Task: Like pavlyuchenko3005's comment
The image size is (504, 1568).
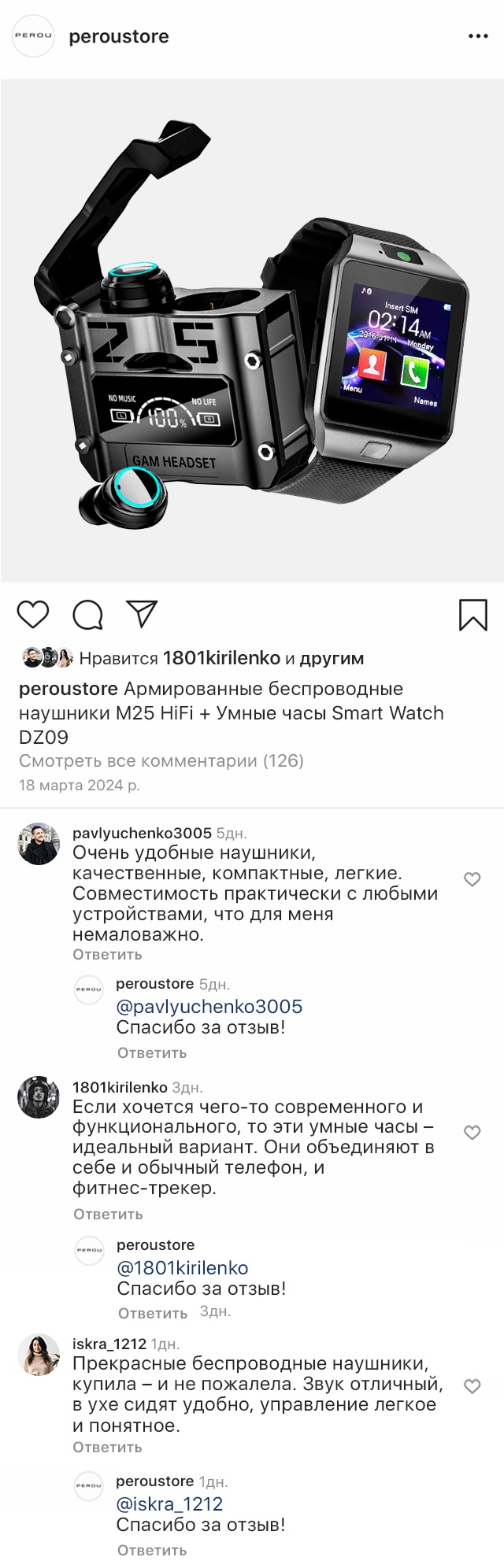Action: [472, 879]
